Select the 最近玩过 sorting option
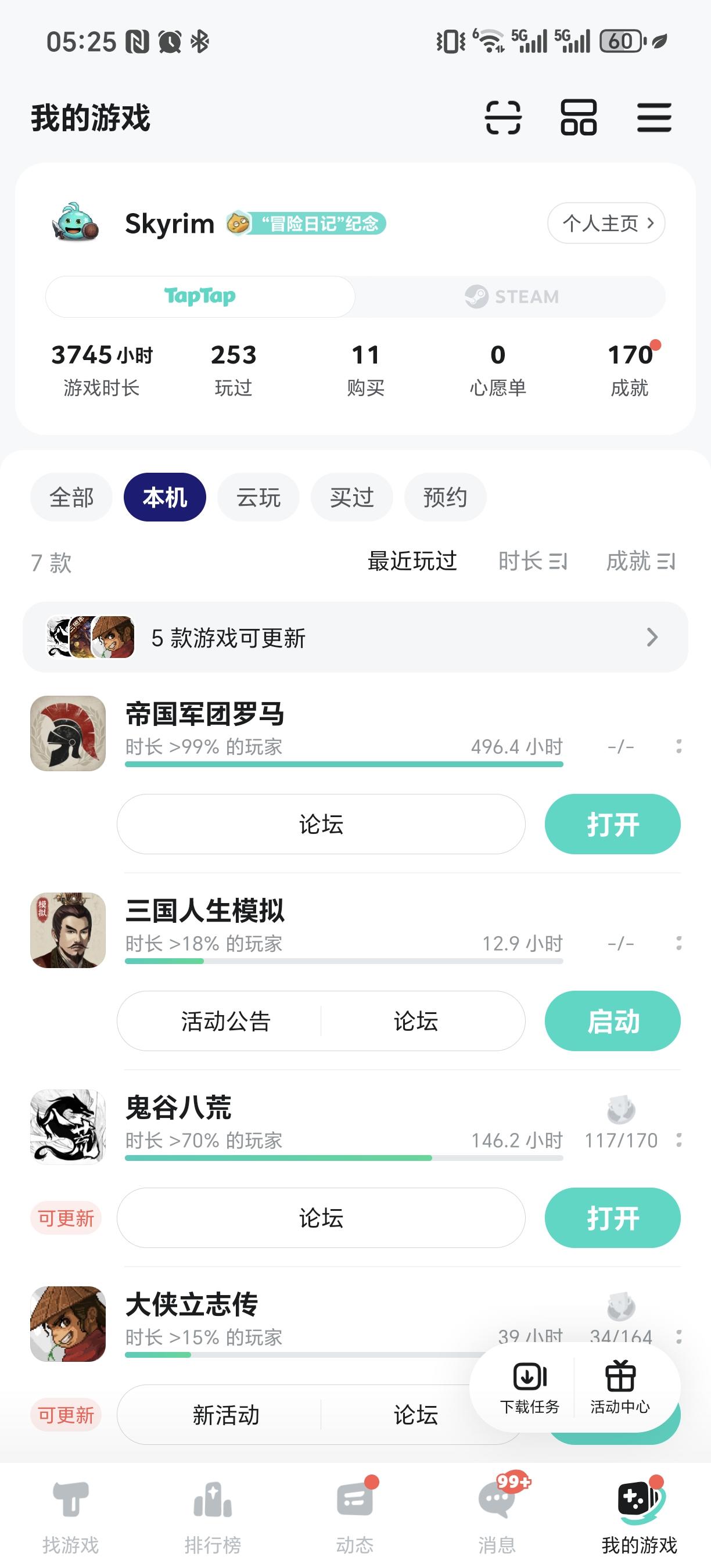 pyautogui.click(x=412, y=561)
